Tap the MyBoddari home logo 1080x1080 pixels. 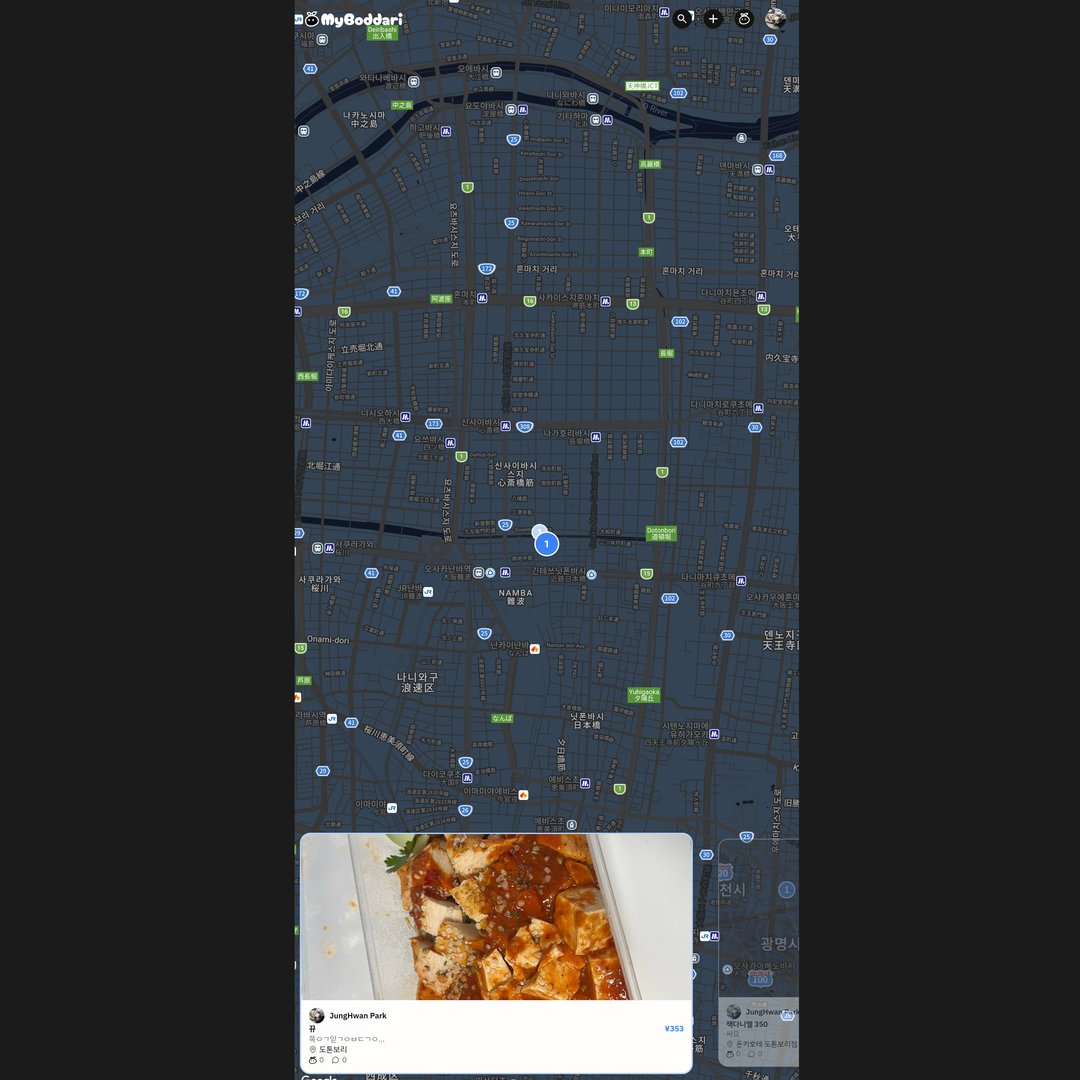pos(353,19)
